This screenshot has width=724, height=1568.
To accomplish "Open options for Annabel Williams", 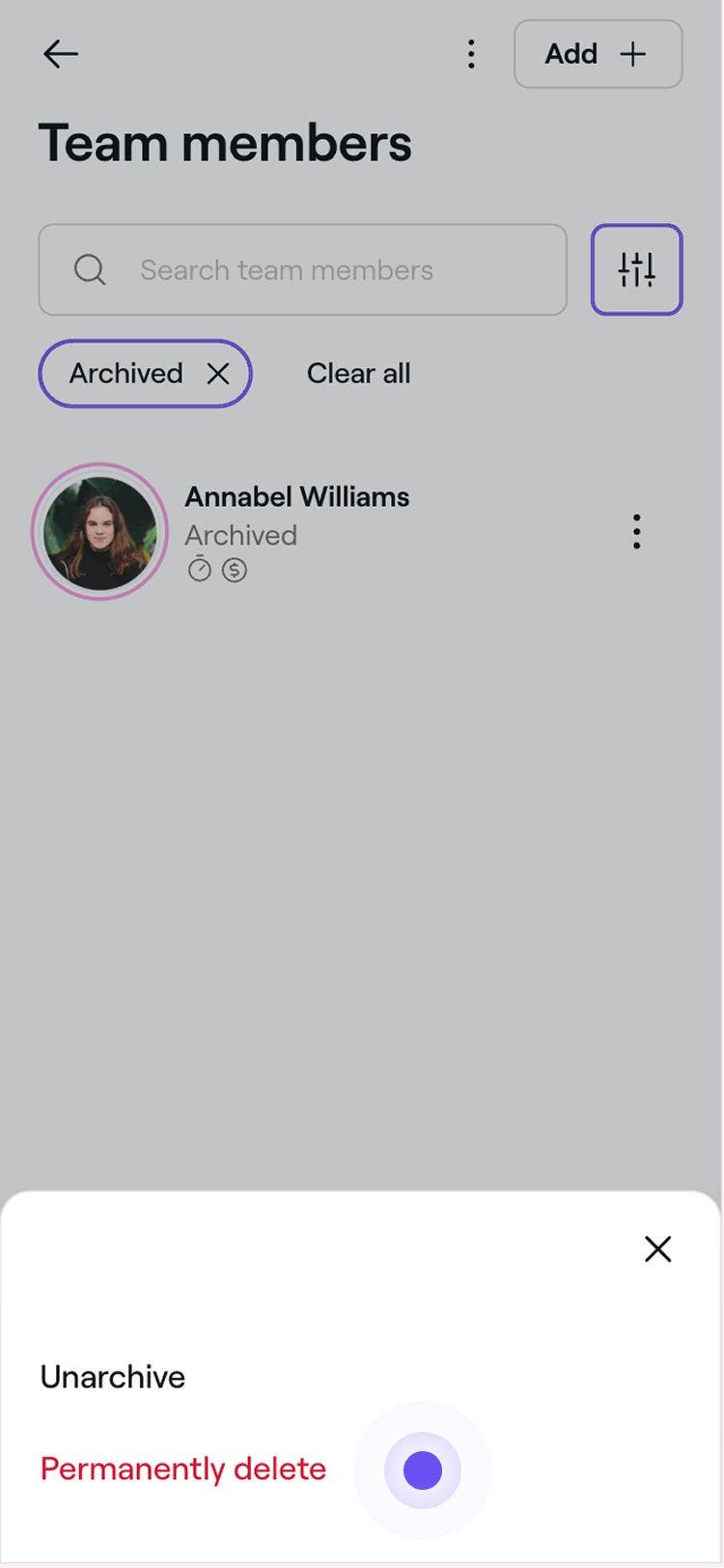I will [636, 532].
